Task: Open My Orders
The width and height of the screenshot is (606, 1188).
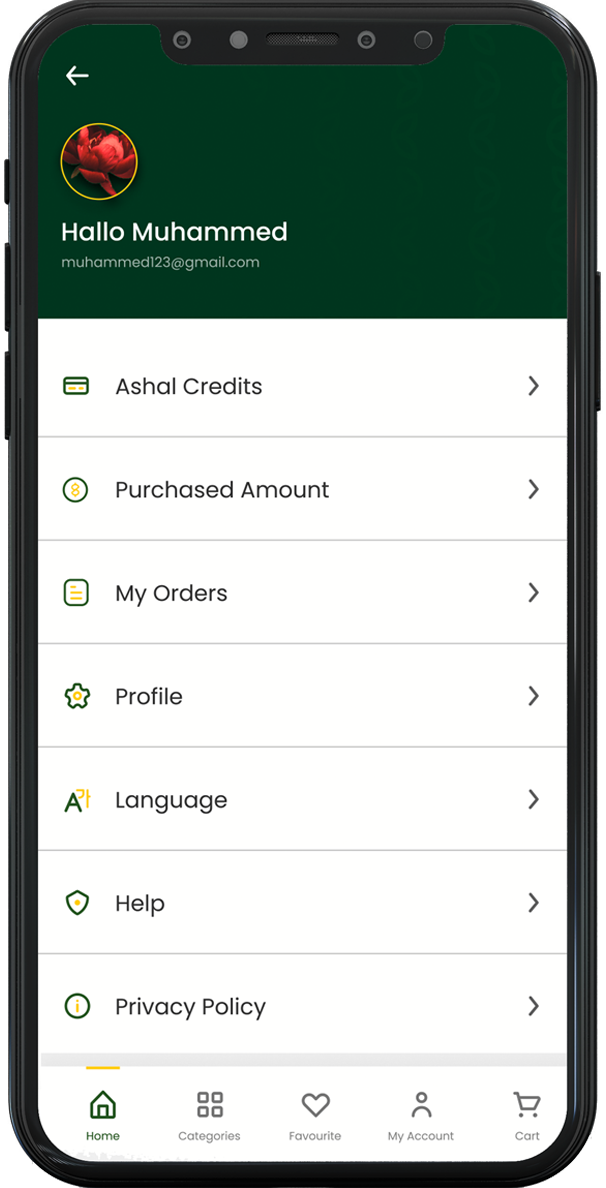Action: tap(301, 593)
